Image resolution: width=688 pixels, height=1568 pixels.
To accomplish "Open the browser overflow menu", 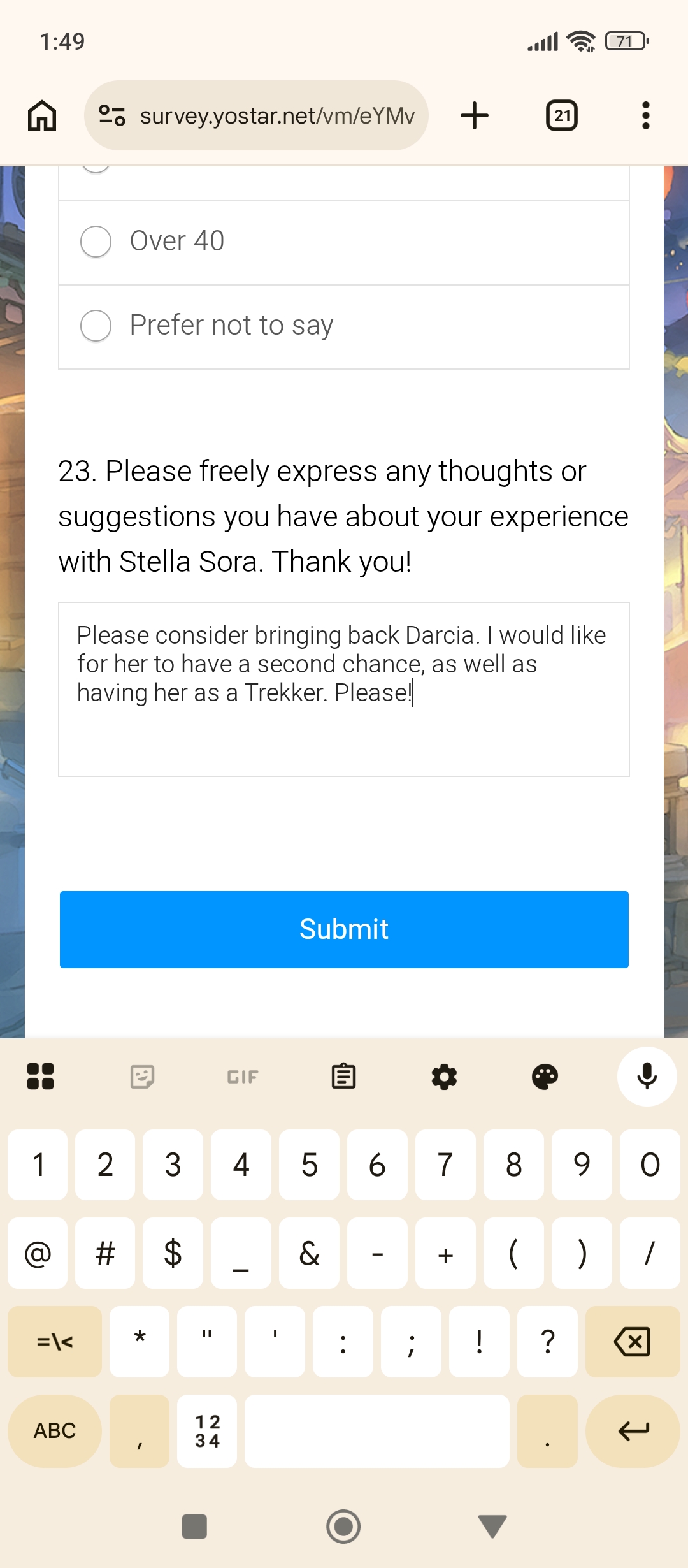I will click(x=645, y=116).
